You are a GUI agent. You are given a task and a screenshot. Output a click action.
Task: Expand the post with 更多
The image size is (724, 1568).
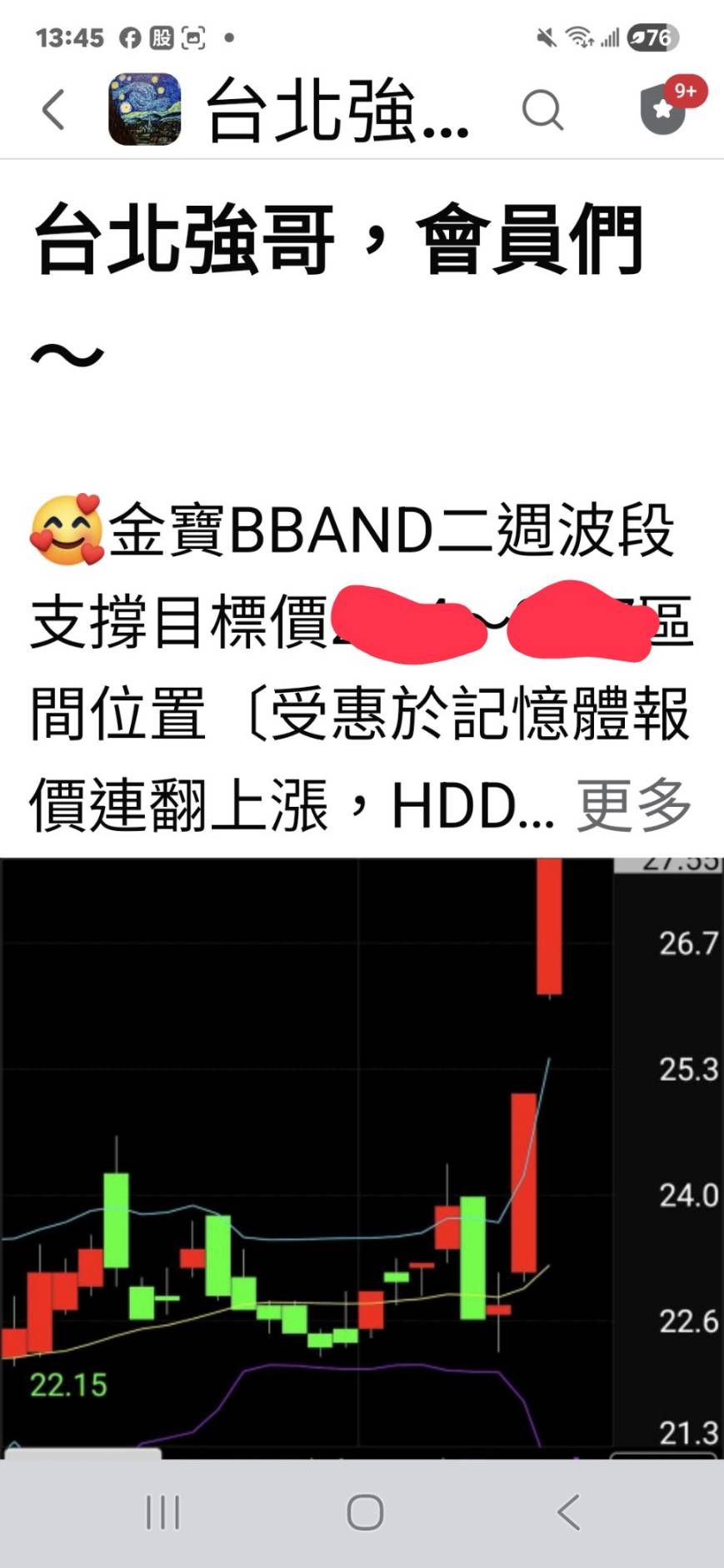click(633, 805)
